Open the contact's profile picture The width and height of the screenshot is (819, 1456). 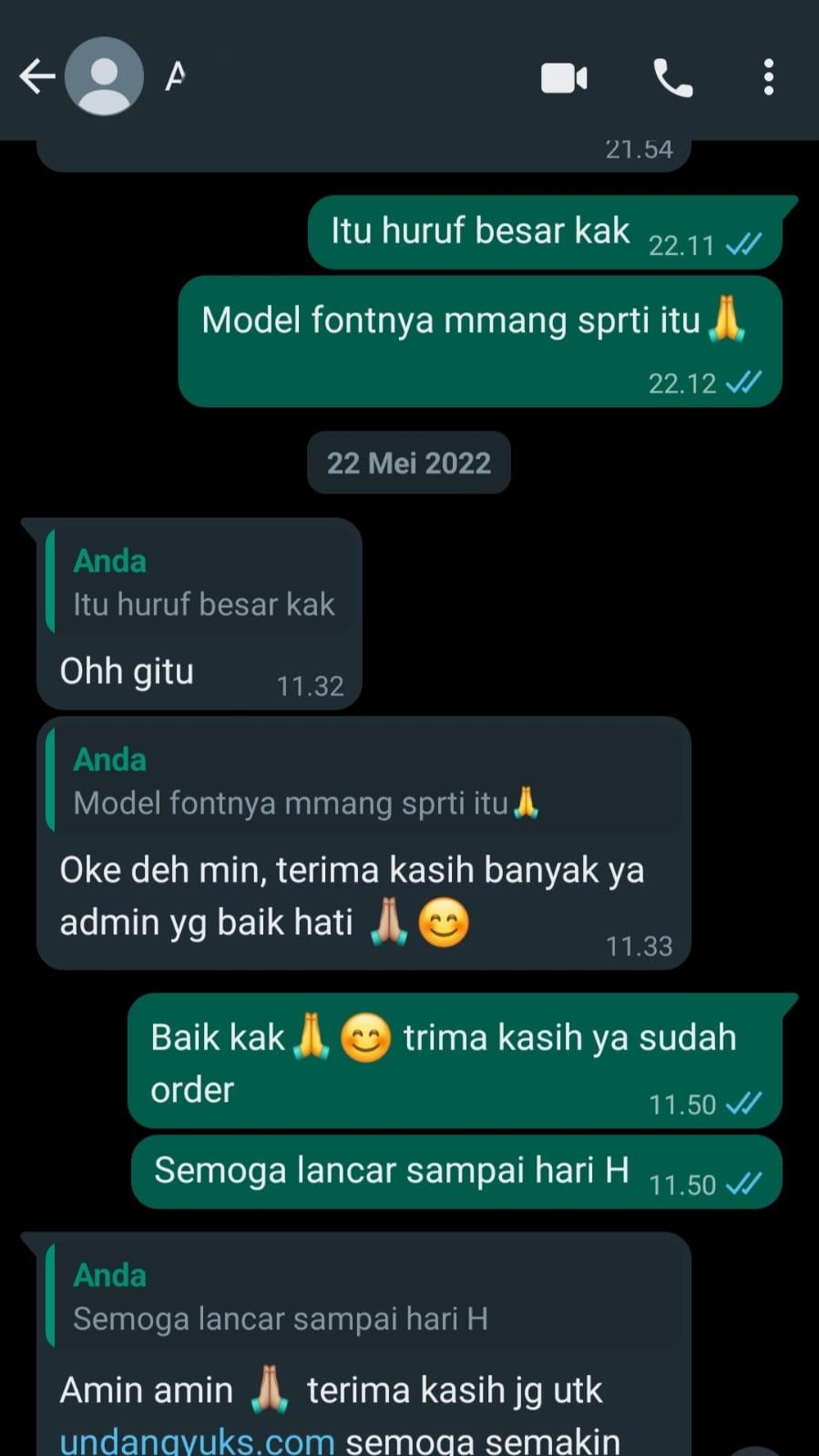click(104, 77)
